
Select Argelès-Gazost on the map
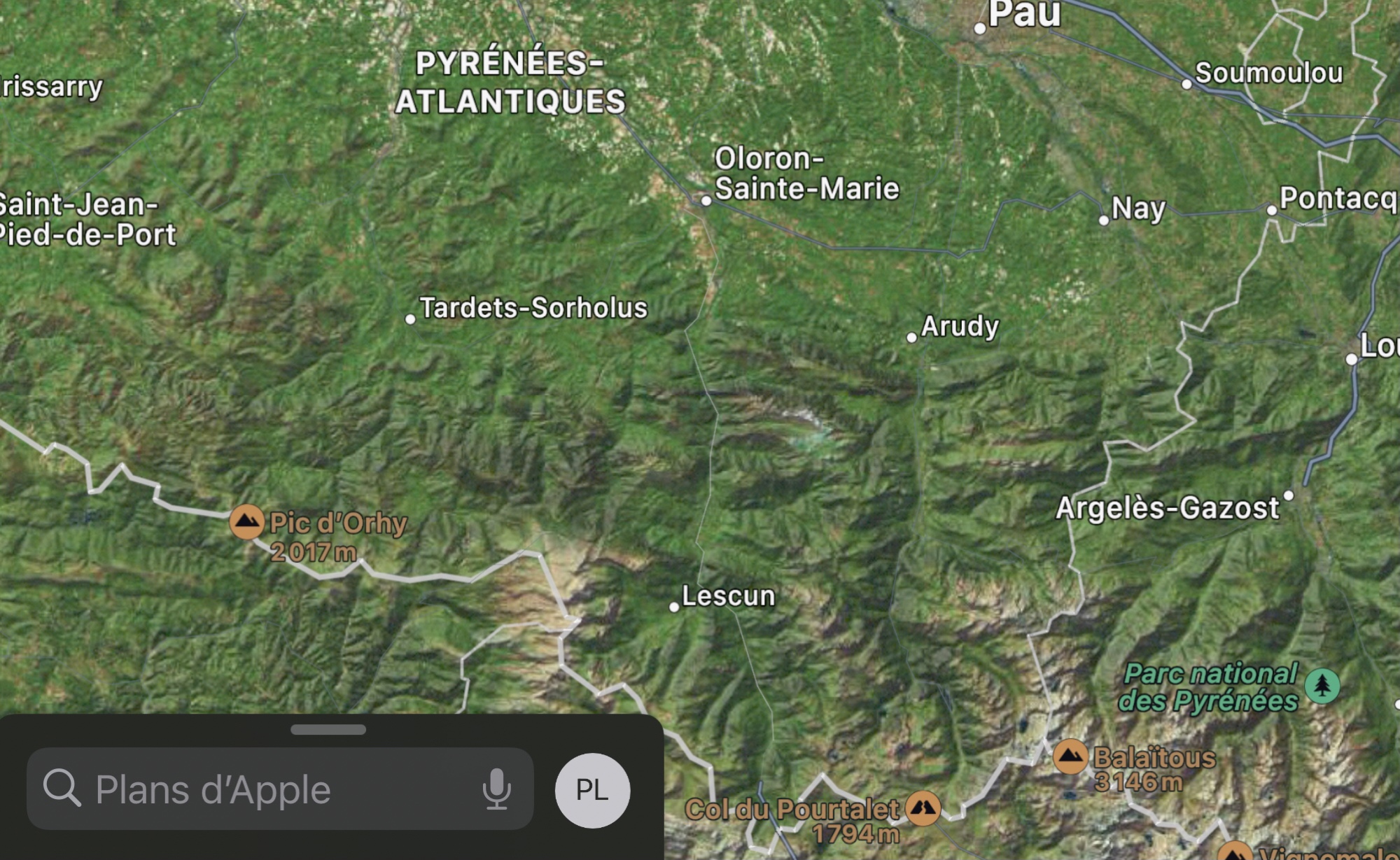tap(1289, 495)
